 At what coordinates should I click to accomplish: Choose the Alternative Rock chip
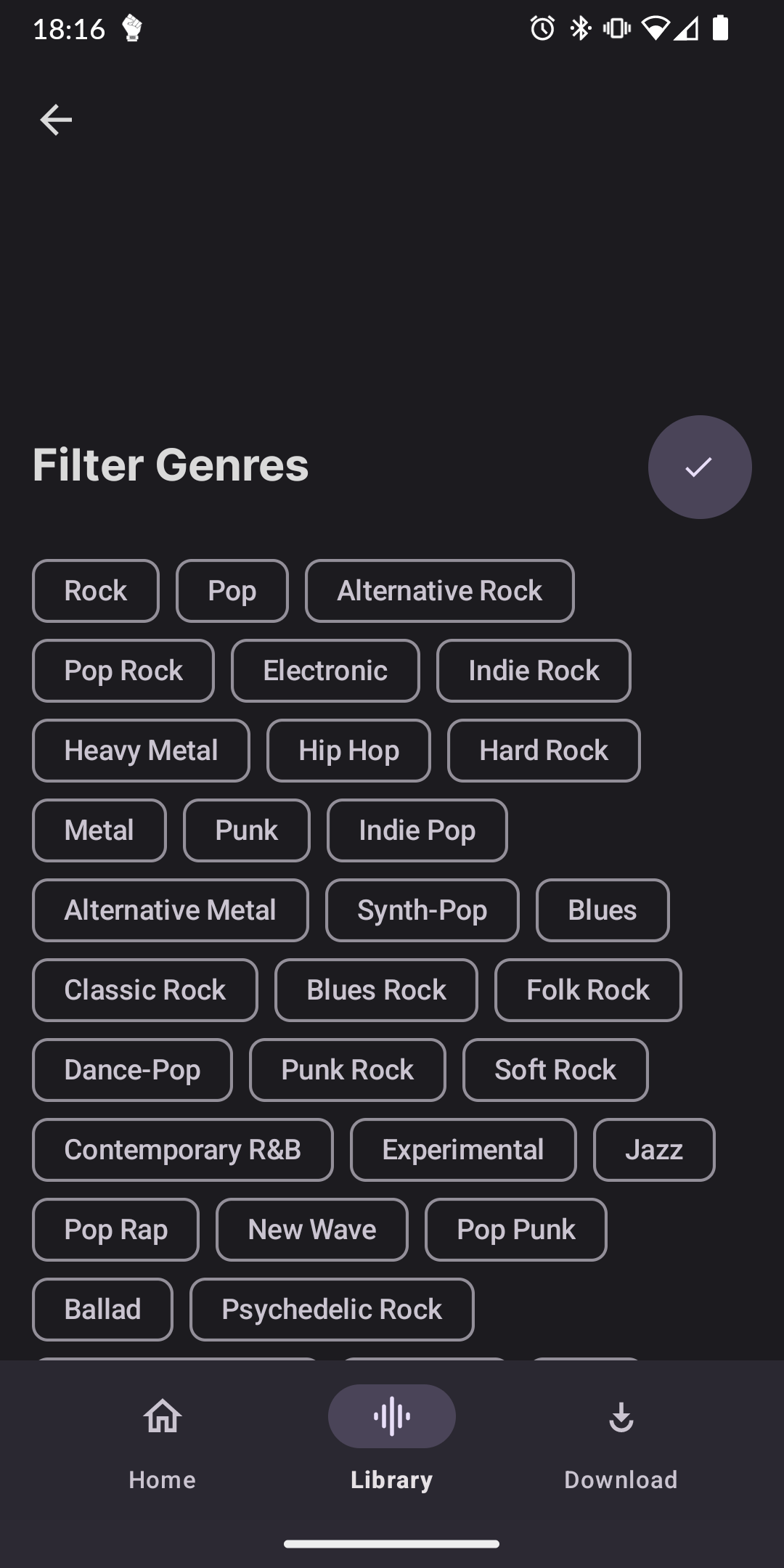(x=439, y=591)
